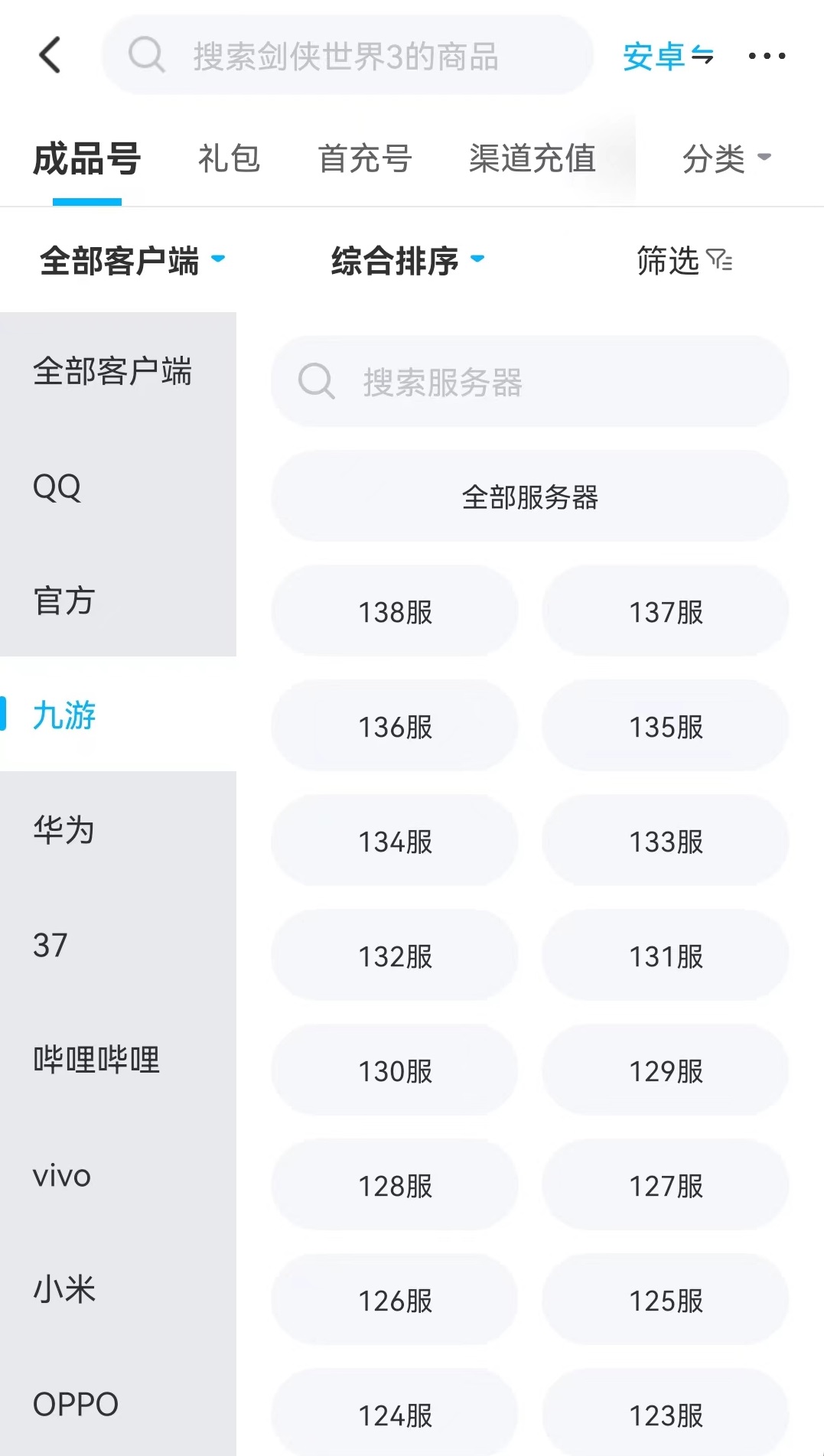Select the 官方 client

64,601
